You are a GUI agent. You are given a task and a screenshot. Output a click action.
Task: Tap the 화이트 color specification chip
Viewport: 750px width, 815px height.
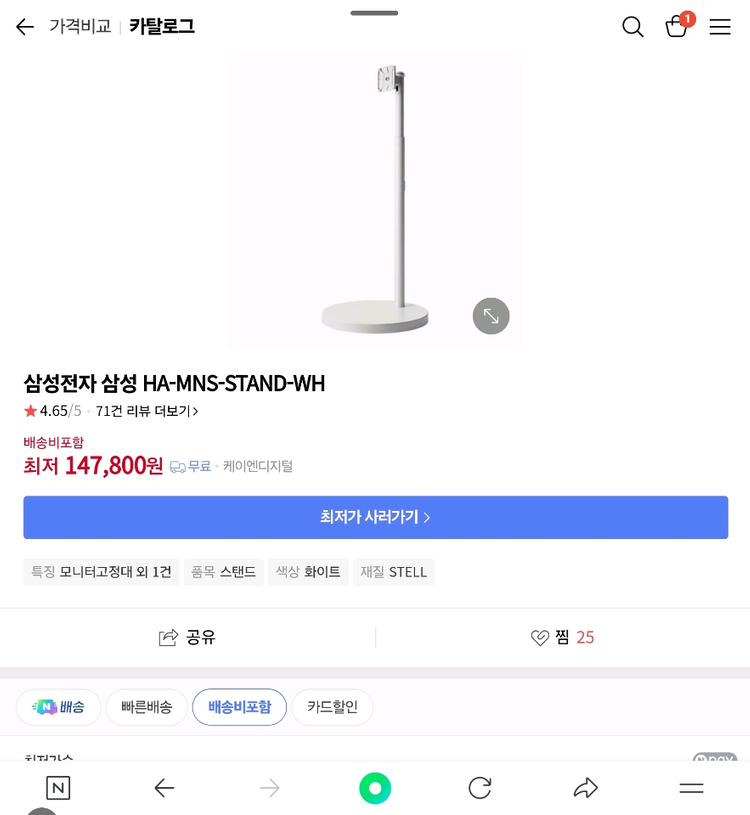pos(308,572)
